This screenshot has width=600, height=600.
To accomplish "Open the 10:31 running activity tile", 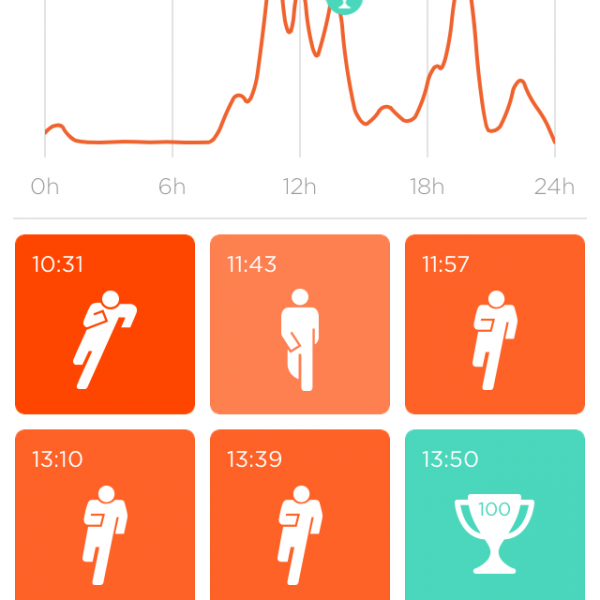I will click(x=105, y=324).
